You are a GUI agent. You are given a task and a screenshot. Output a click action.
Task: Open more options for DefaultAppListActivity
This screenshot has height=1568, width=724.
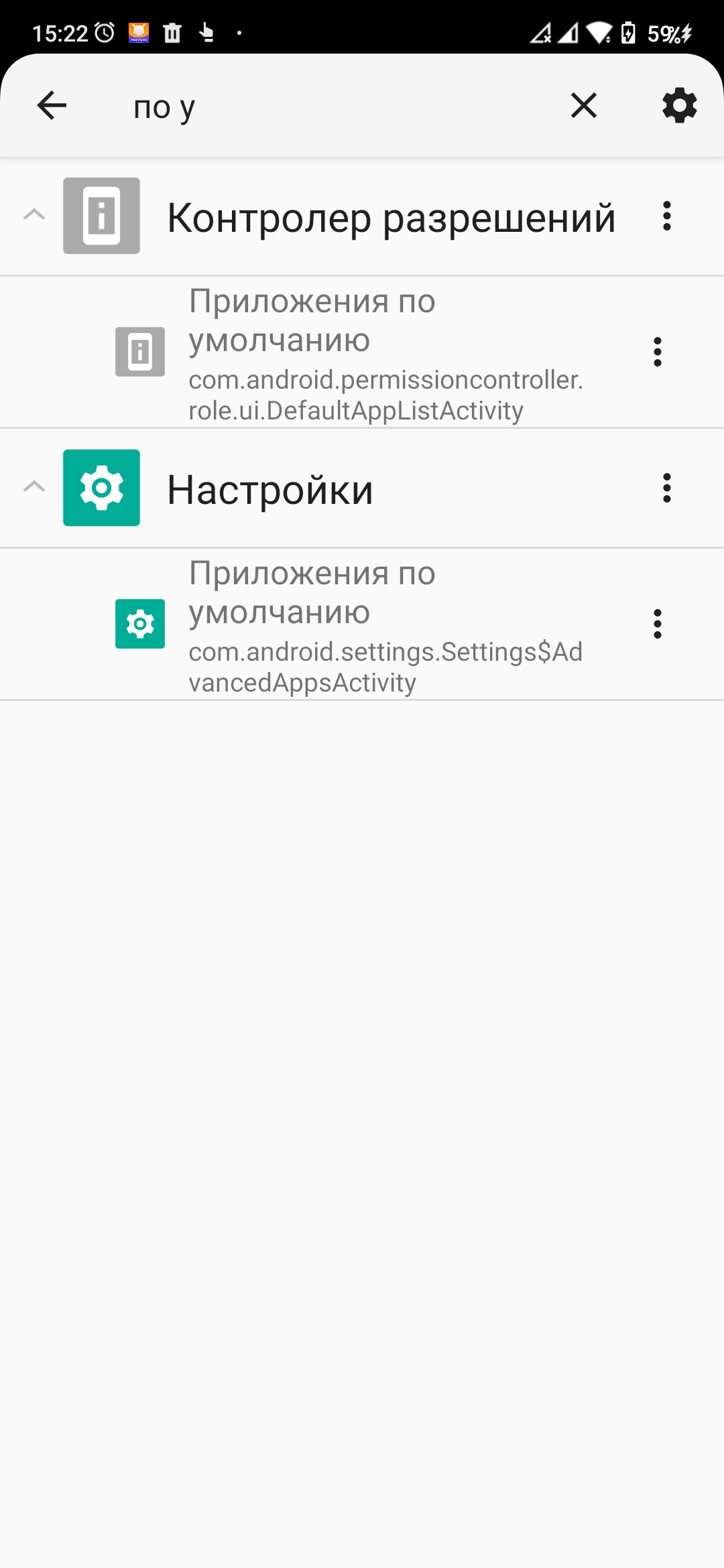(x=657, y=352)
